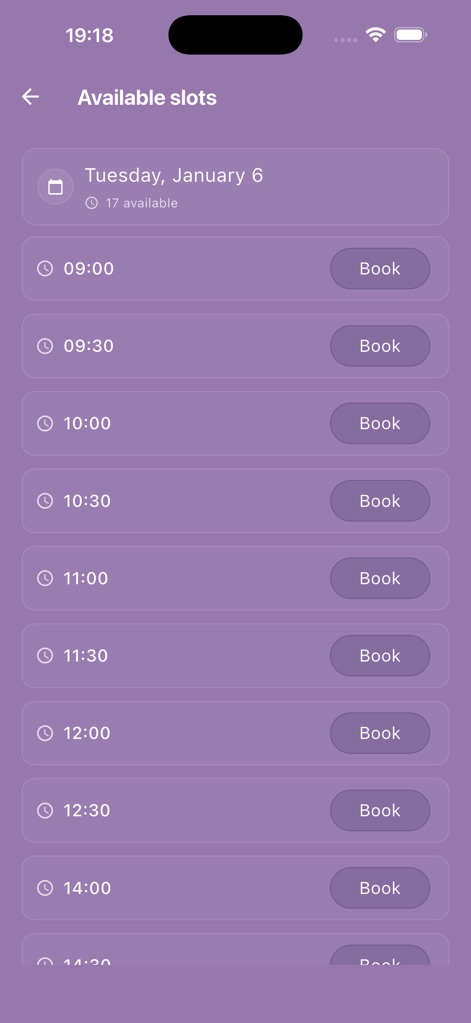Image resolution: width=471 pixels, height=1023 pixels.
Task: Book the 11:00 appointment
Action: click(380, 578)
